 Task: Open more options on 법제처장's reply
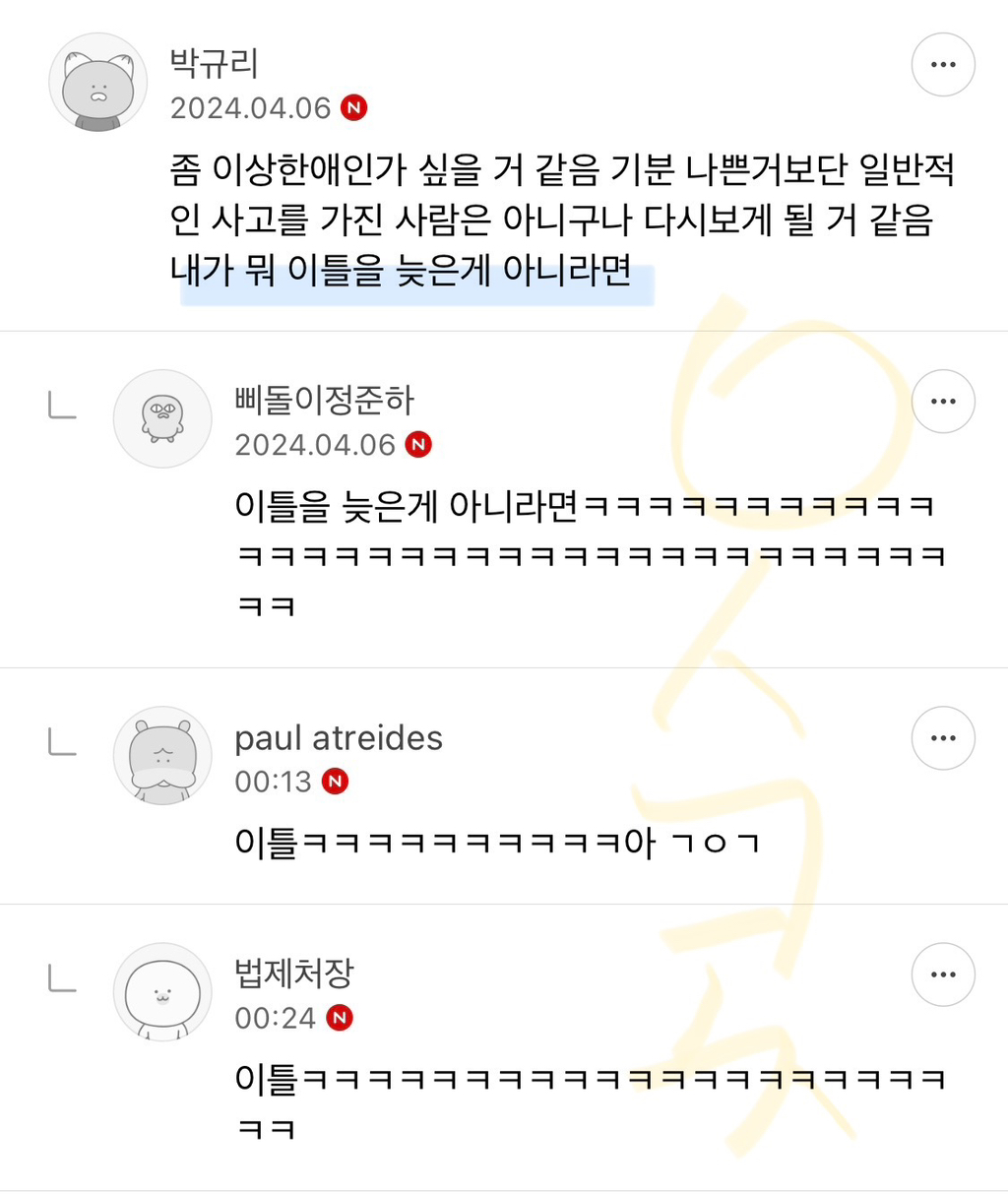[943, 974]
